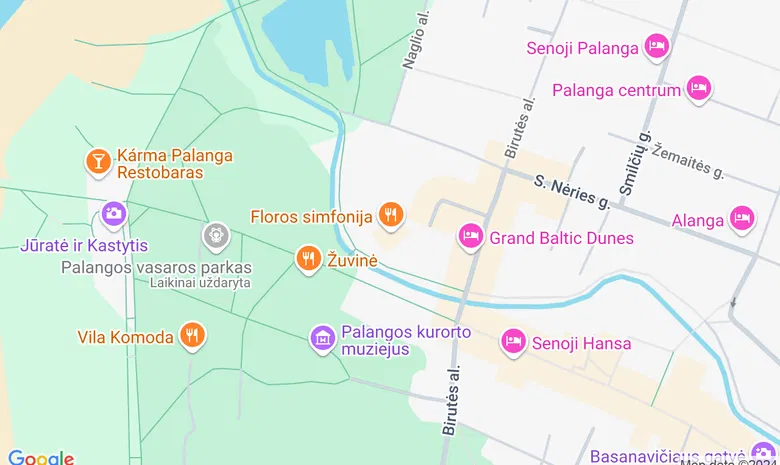
Task: Tap the Alanga hotel marker
Action: click(x=741, y=218)
